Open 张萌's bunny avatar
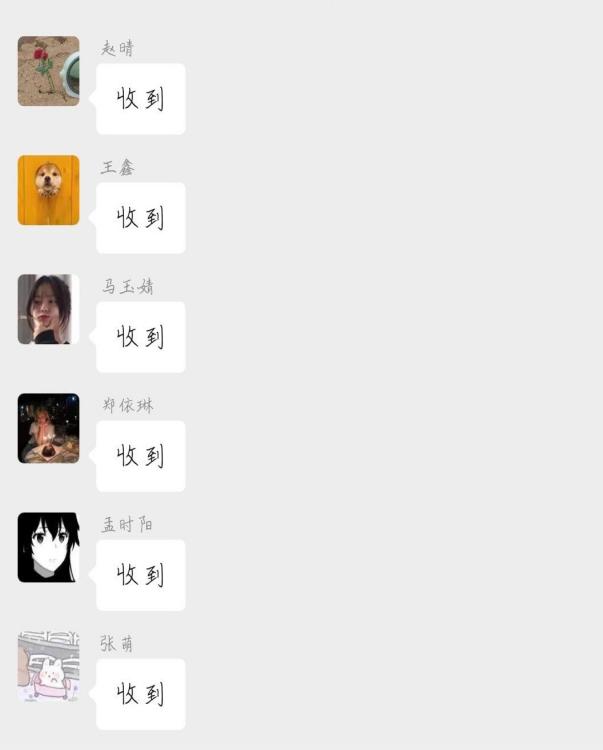The width and height of the screenshot is (603, 750). [x=48, y=666]
